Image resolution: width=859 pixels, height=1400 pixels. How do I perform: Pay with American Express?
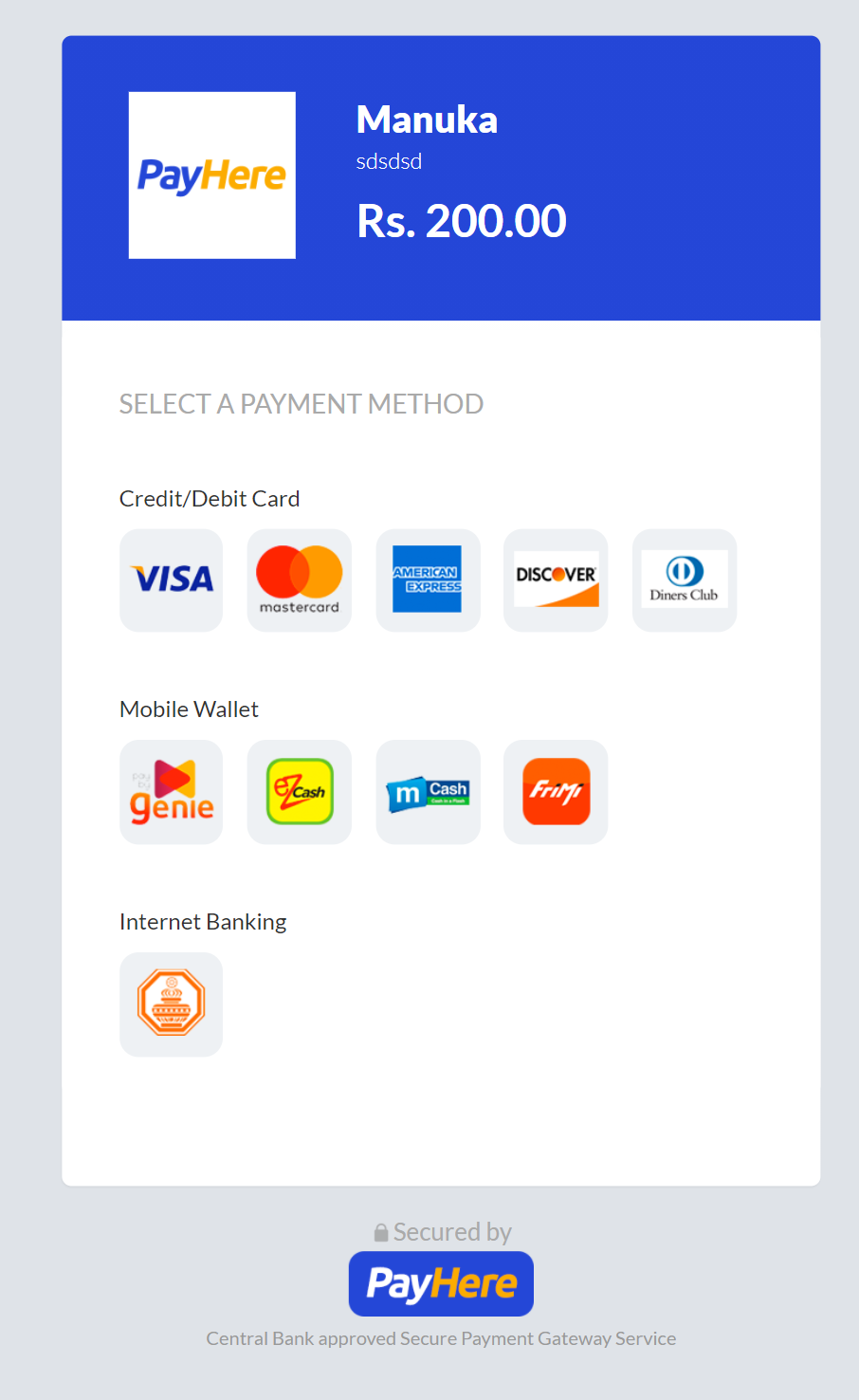click(x=428, y=580)
